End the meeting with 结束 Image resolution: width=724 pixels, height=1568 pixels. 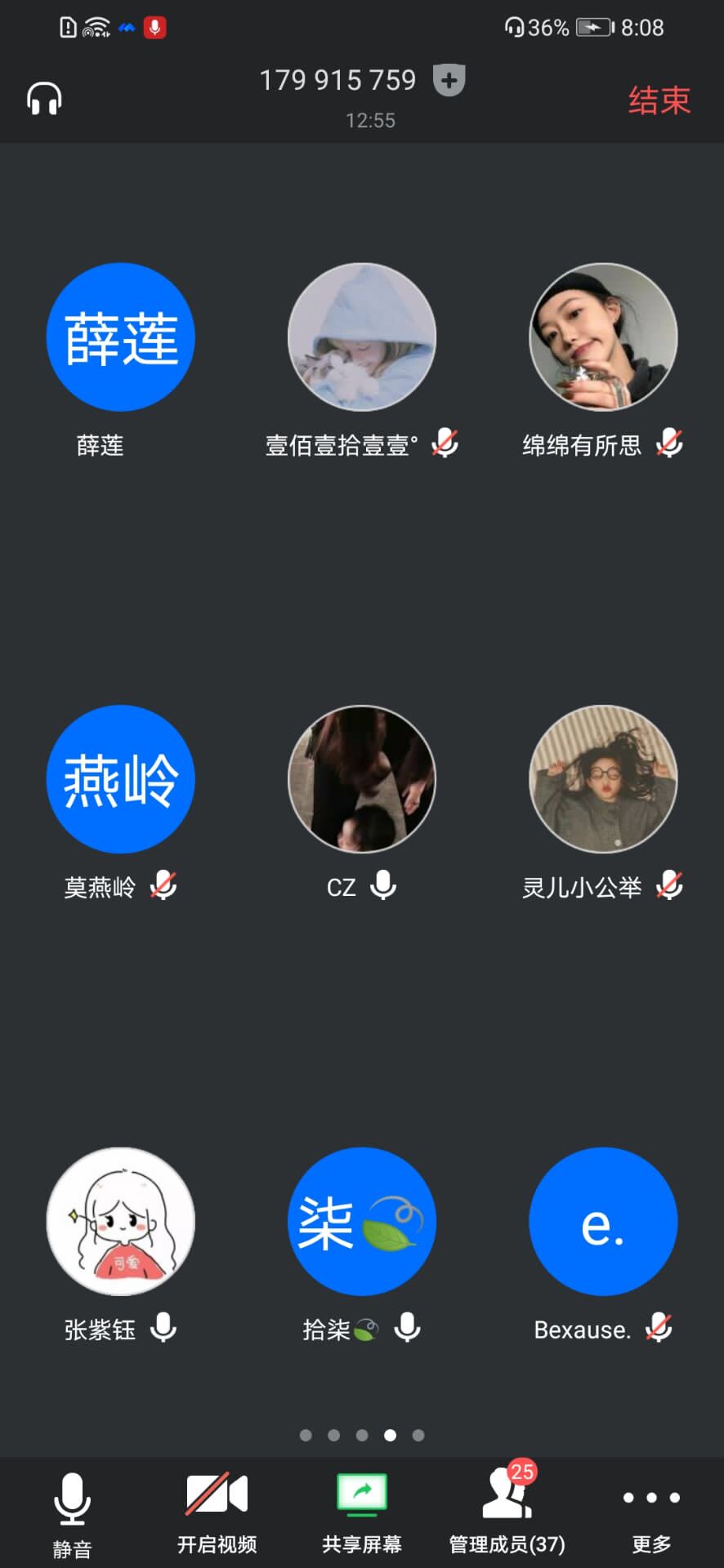coord(659,100)
